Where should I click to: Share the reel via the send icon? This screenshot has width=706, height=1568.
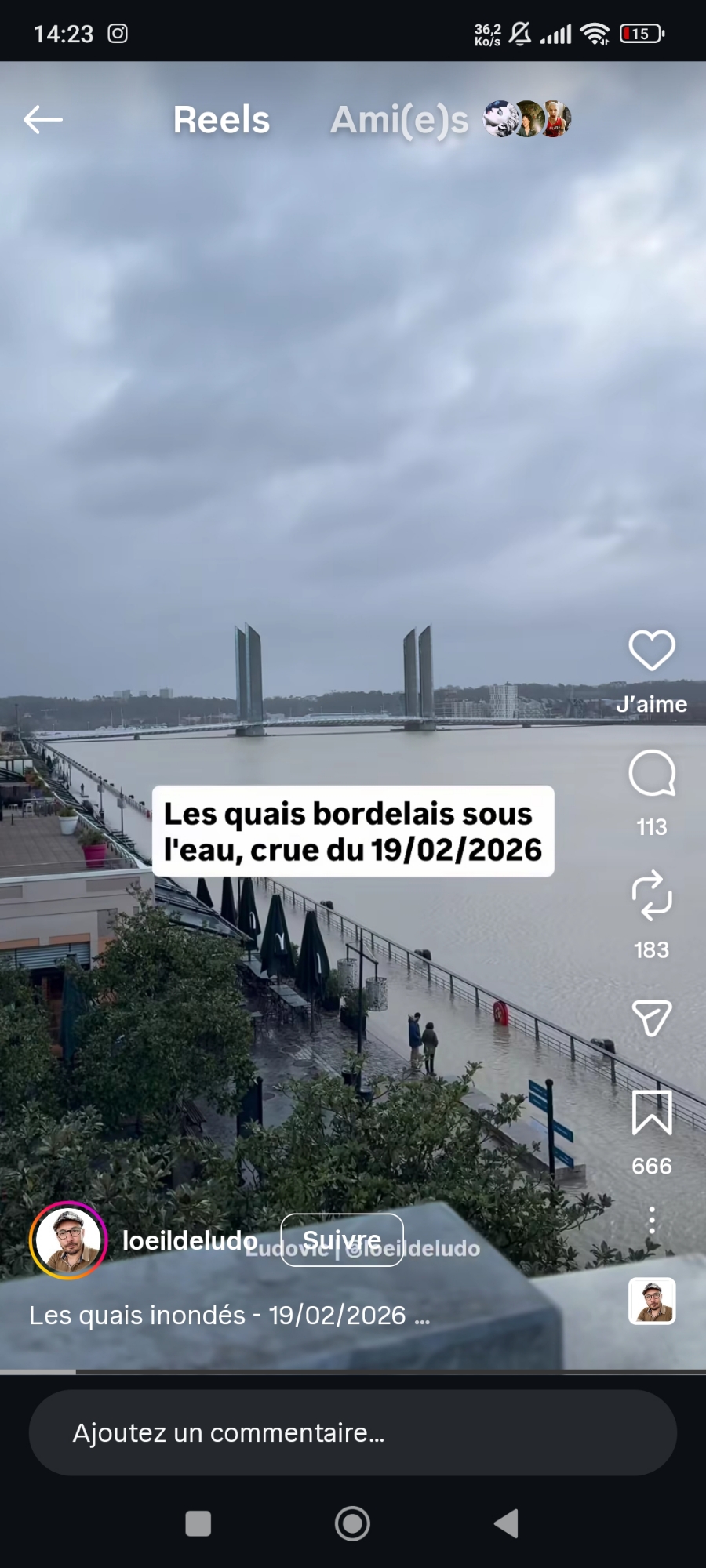652,1018
